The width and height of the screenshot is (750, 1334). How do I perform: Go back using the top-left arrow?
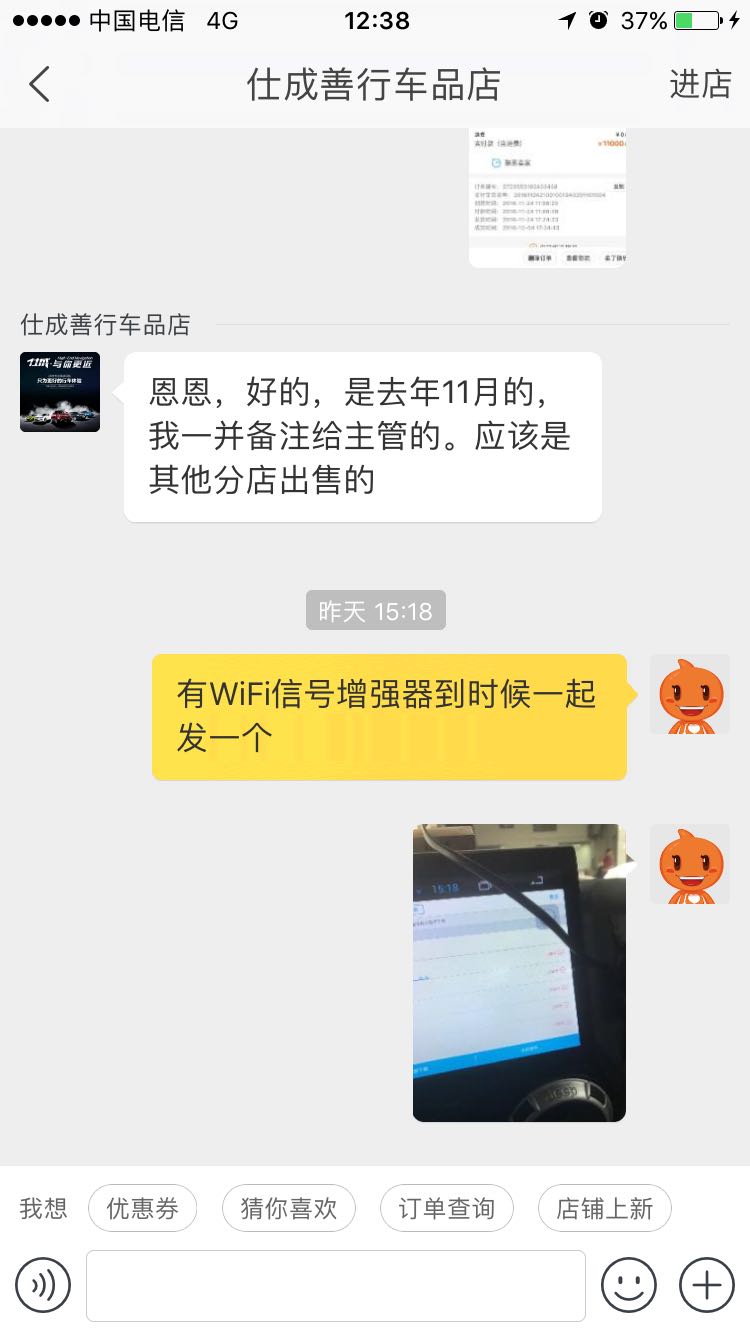pyautogui.click(x=39, y=85)
